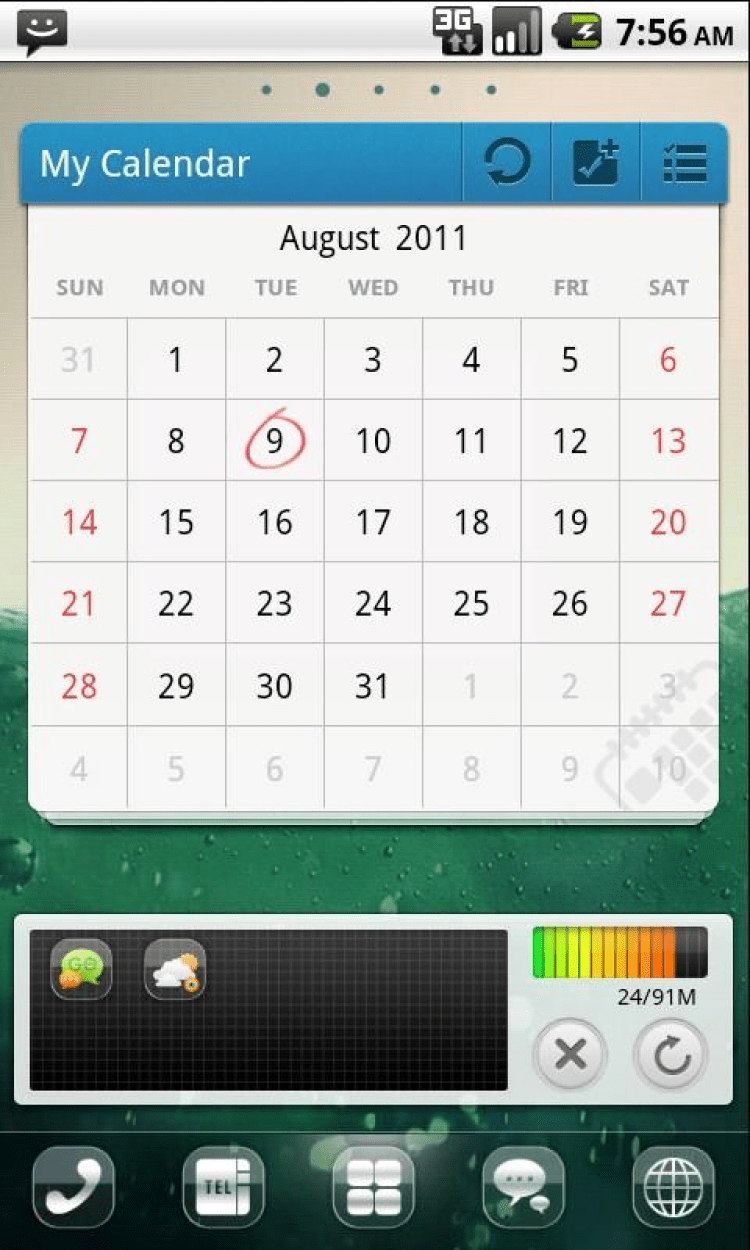
Task: Select August 15 on the calendar
Action: click(176, 522)
